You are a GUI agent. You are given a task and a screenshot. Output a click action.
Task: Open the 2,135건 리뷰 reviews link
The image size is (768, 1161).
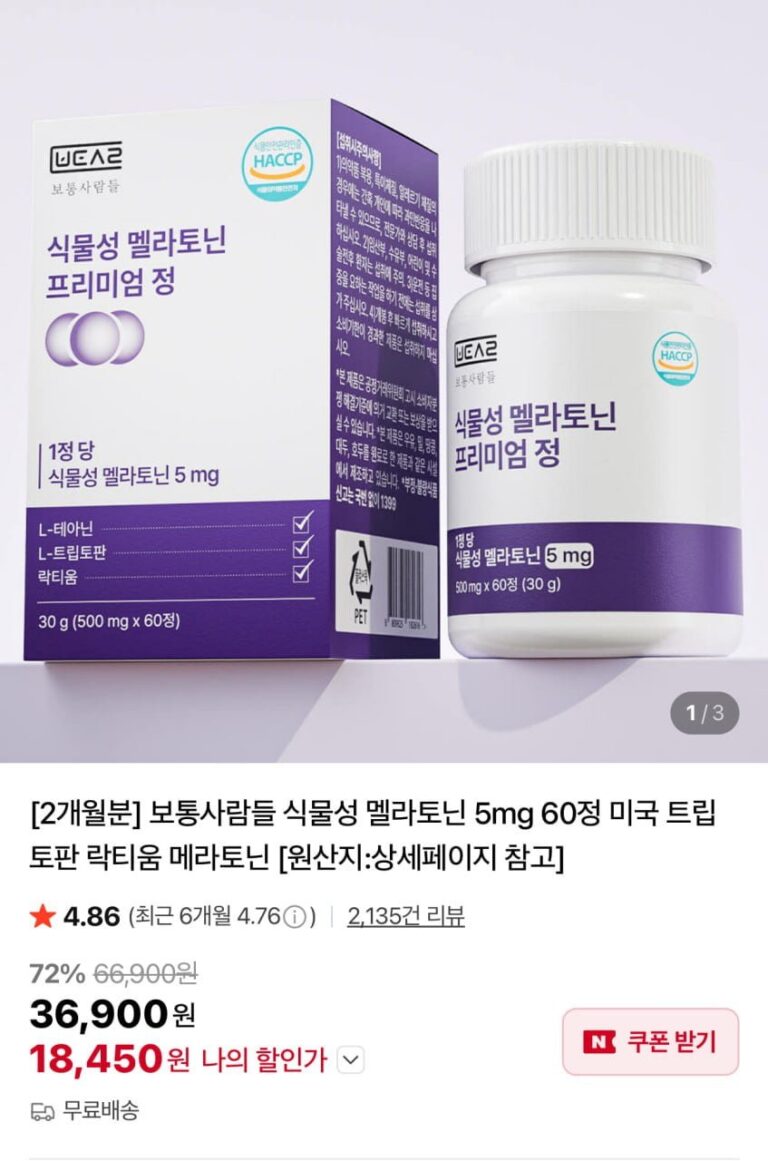[x=406, y=916]
